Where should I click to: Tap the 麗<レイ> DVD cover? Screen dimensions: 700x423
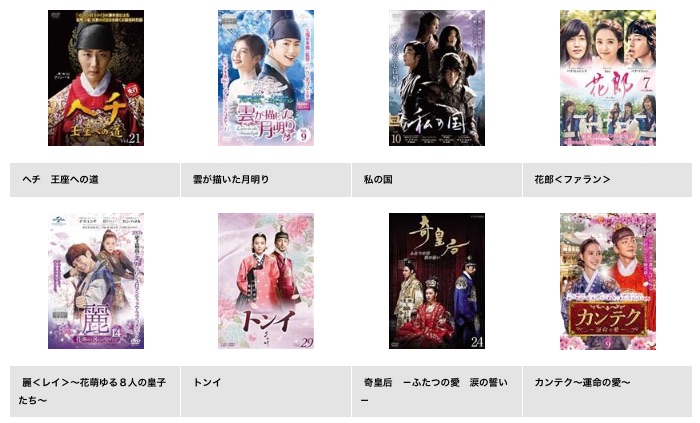point(96,281)
